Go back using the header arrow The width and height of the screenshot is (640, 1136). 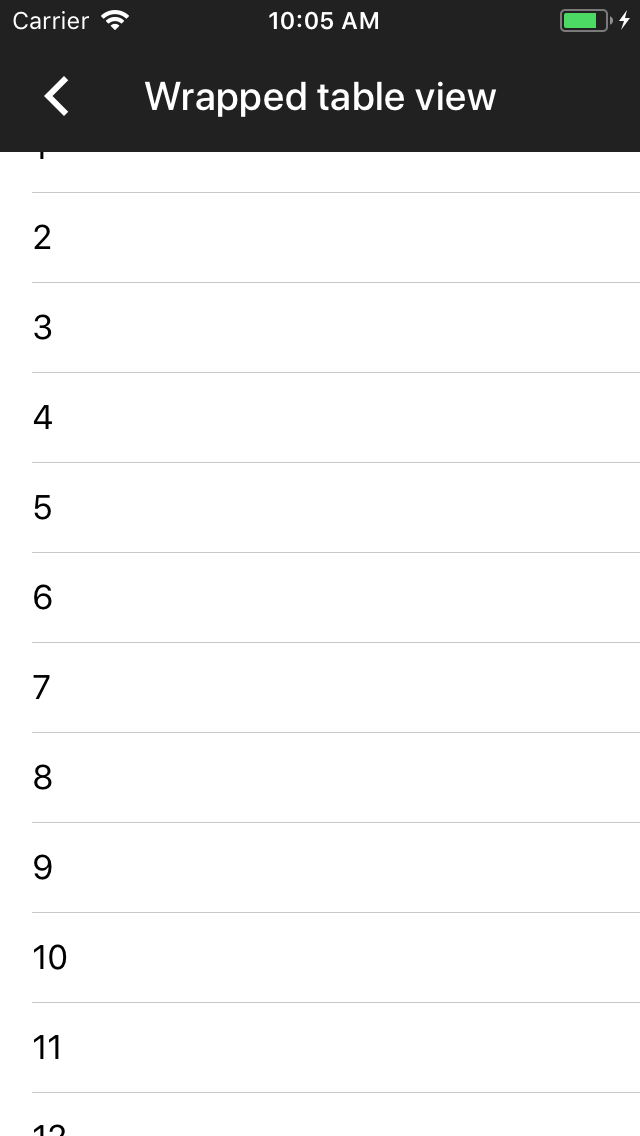57,97
